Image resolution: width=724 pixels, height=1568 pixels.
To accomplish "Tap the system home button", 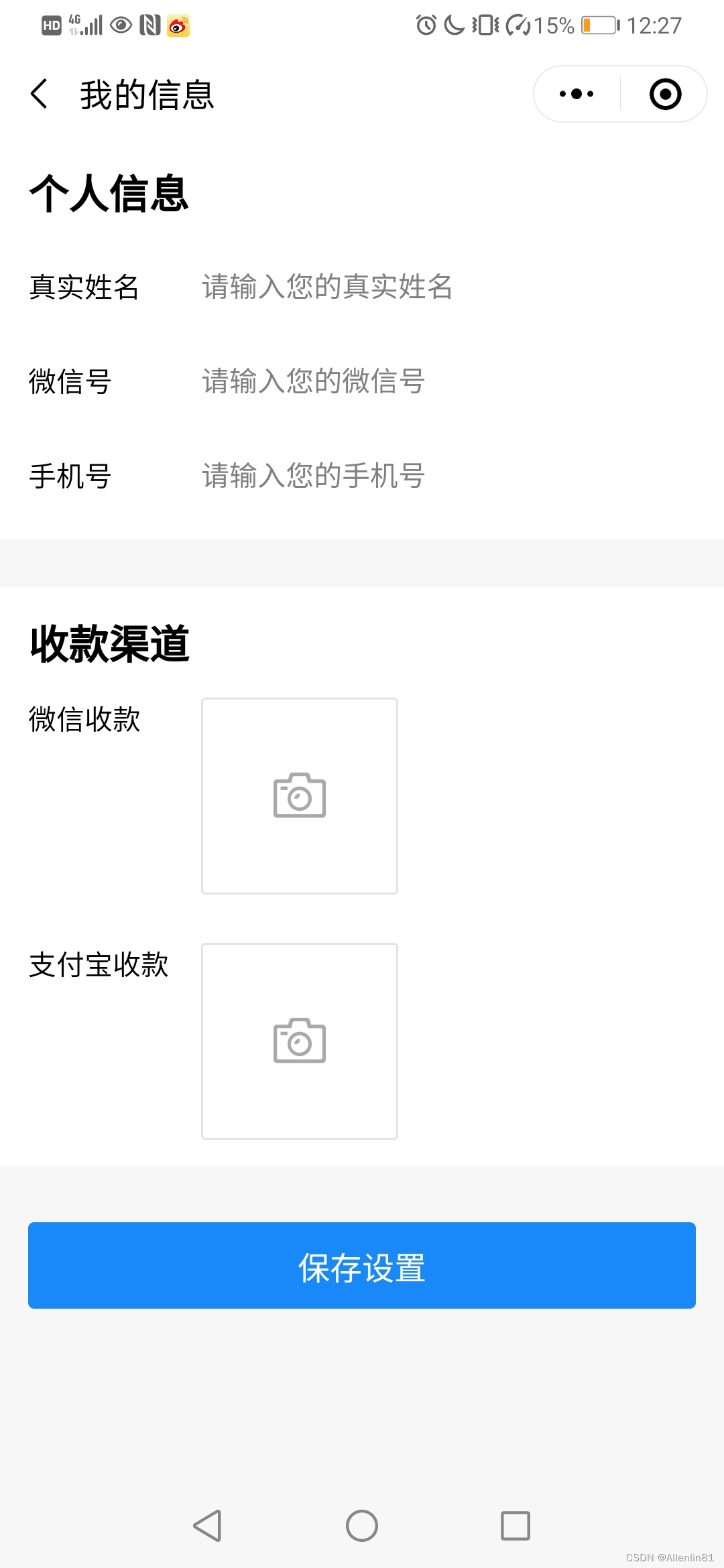I will 362,1526.
